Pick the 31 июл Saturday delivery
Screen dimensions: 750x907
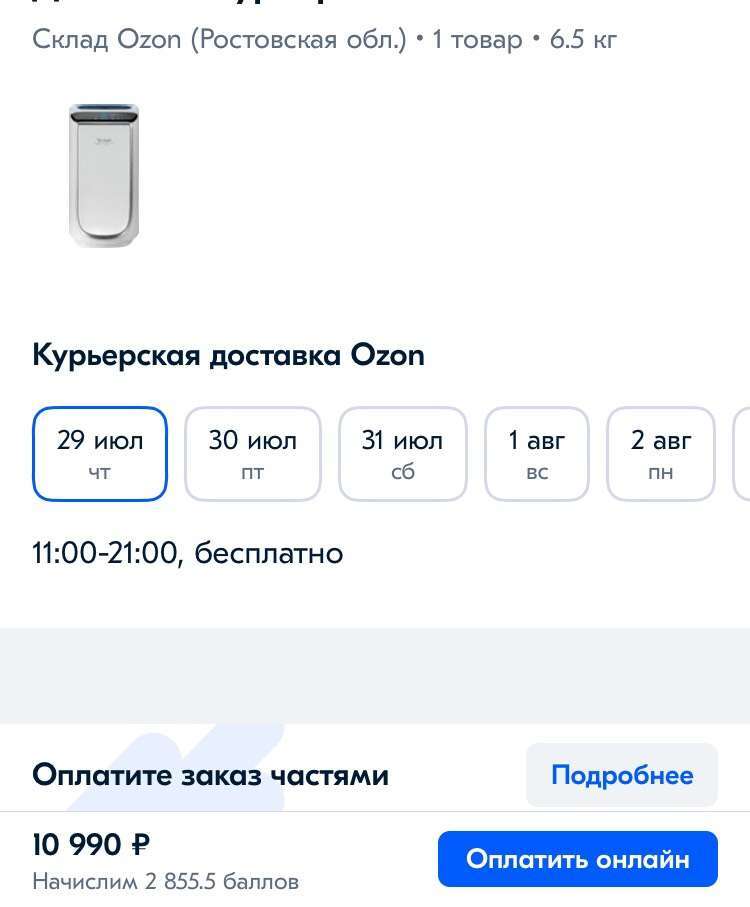(x=402, y=453)
